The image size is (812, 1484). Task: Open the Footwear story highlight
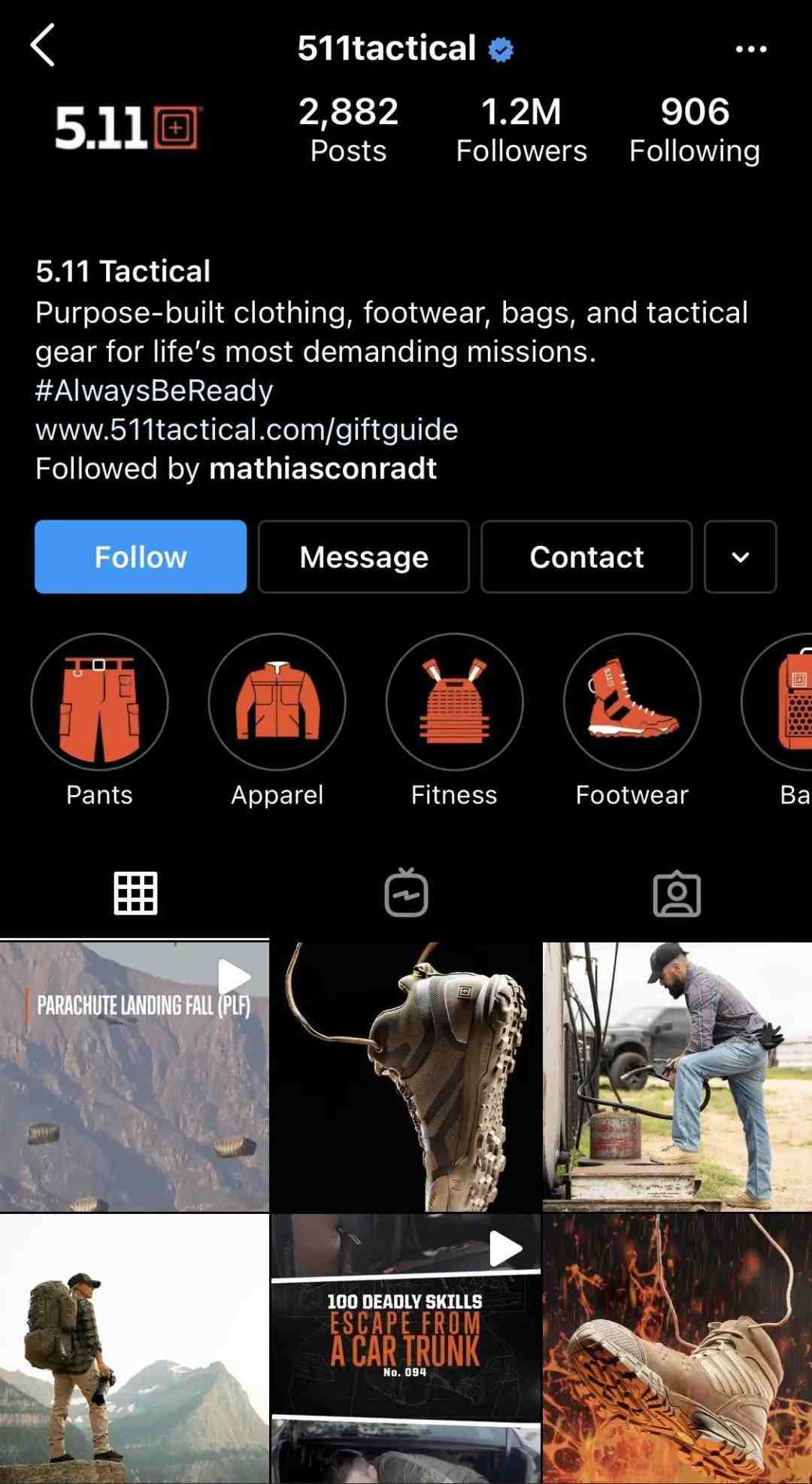click(632, 702)
